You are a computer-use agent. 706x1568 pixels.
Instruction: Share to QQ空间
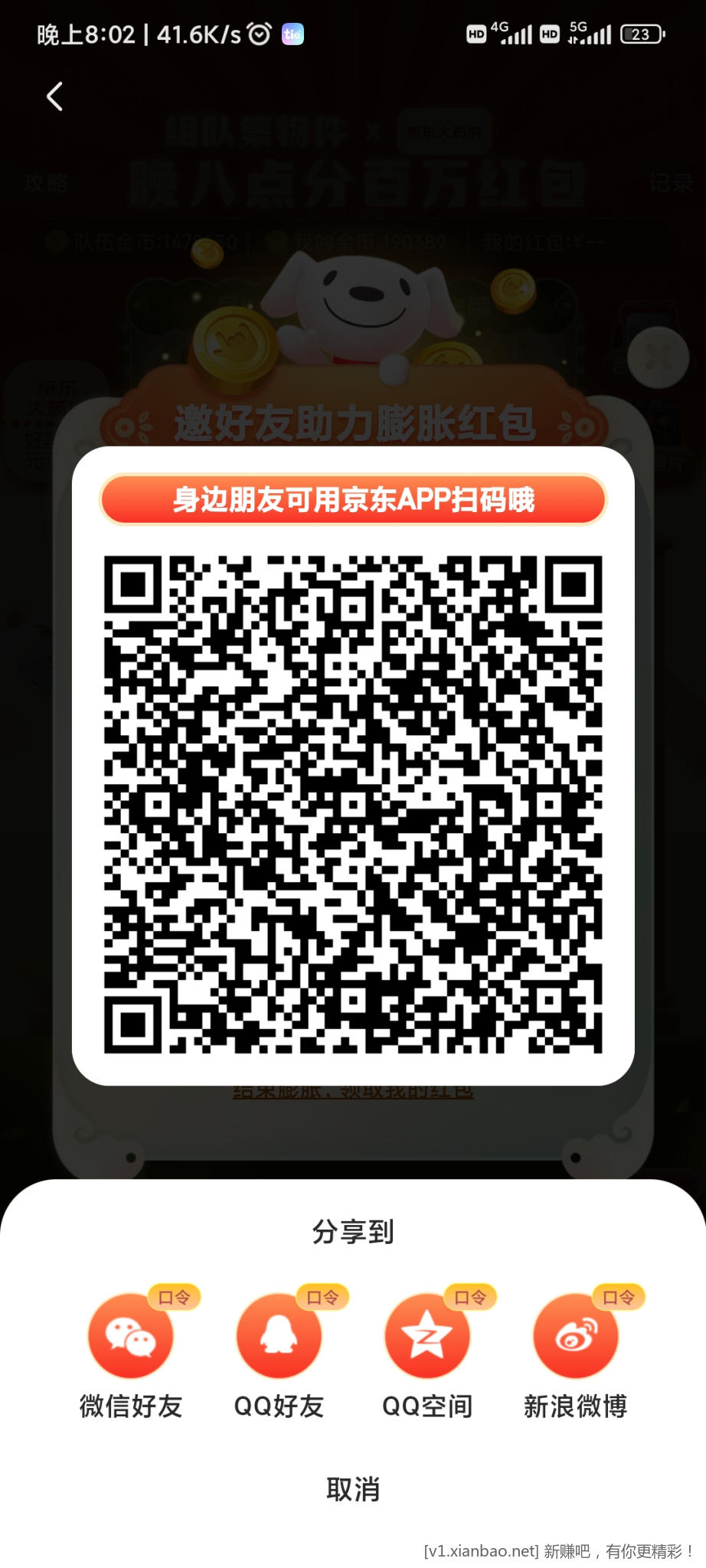click(427, 1337)
